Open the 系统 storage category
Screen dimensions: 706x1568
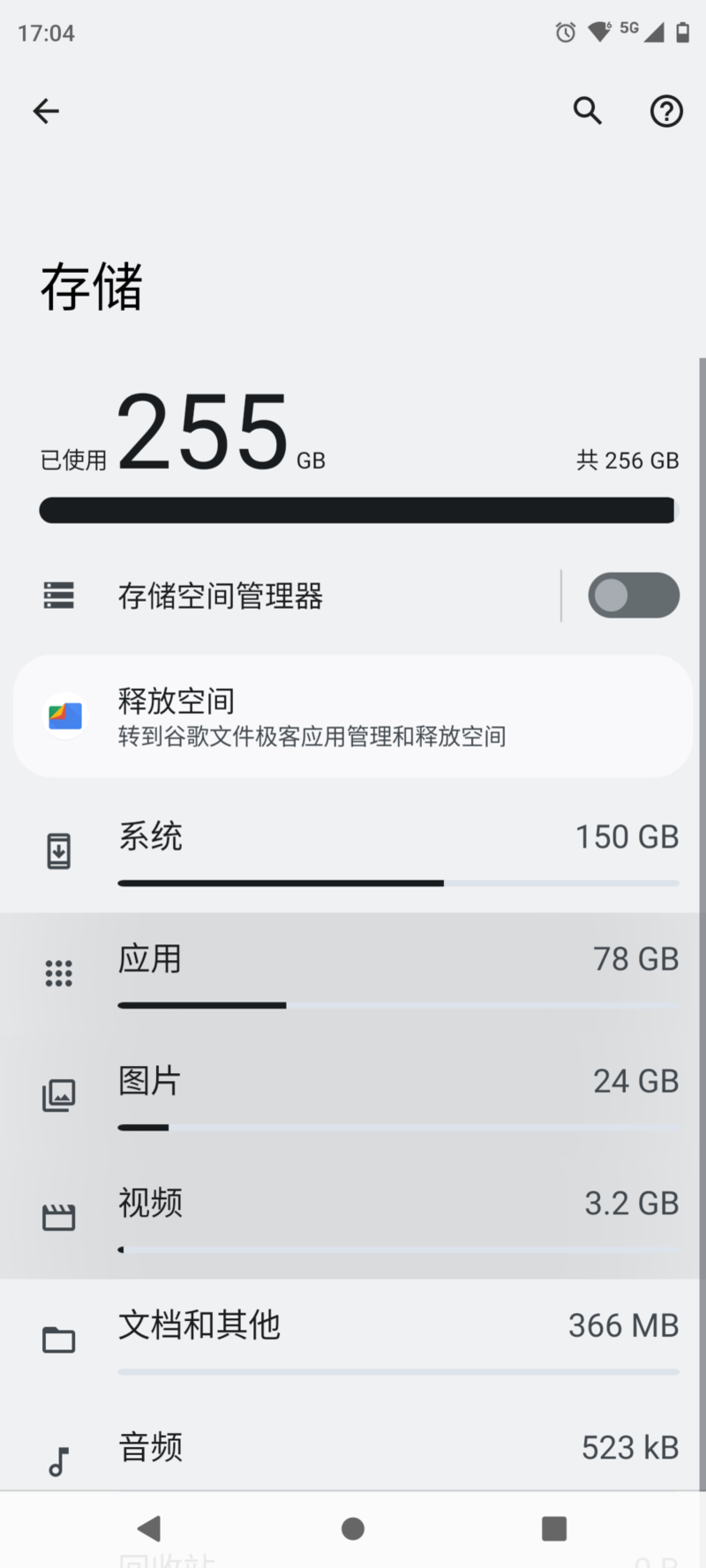[353, 852]
